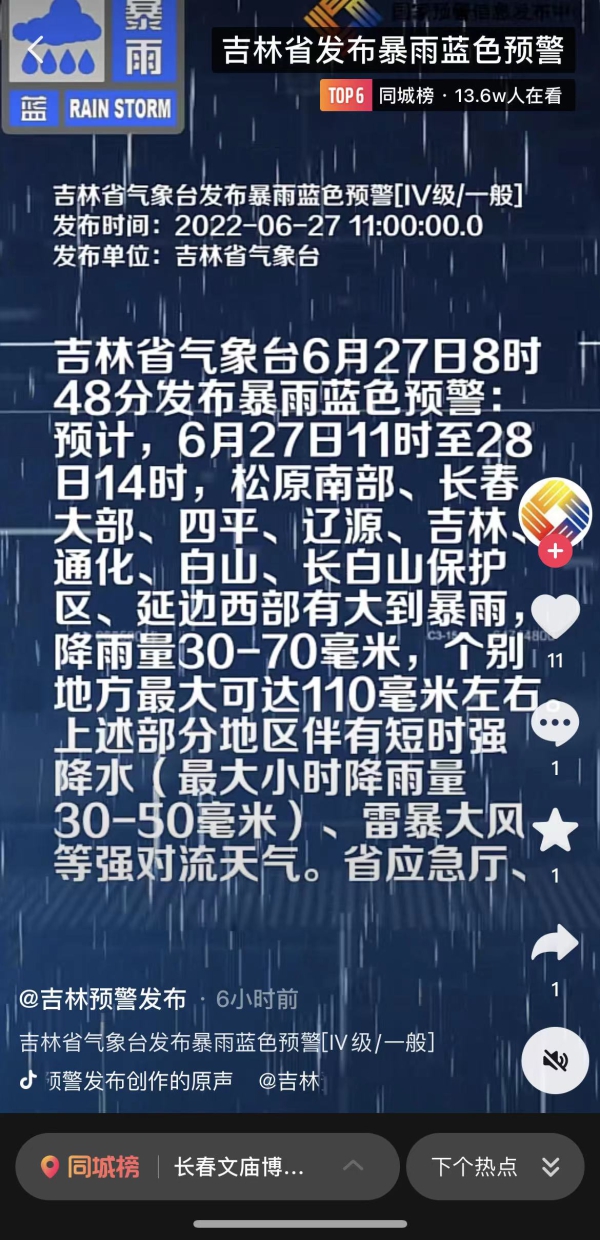600x1240 pixels.
Task: Jump to 下个热点
Action: tap(496, 1166)
